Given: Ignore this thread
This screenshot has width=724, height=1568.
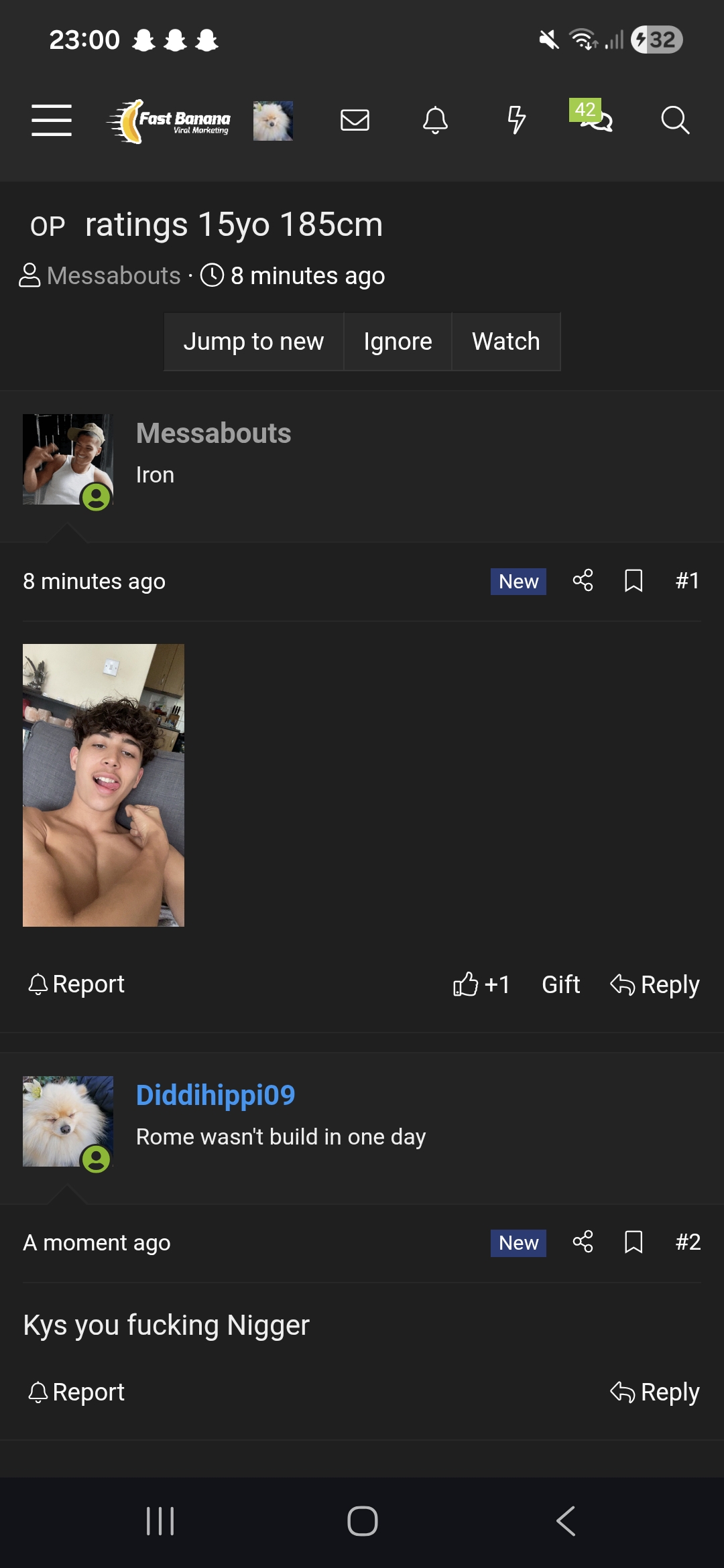Looking at the screenshot, I should pos(398,342).
